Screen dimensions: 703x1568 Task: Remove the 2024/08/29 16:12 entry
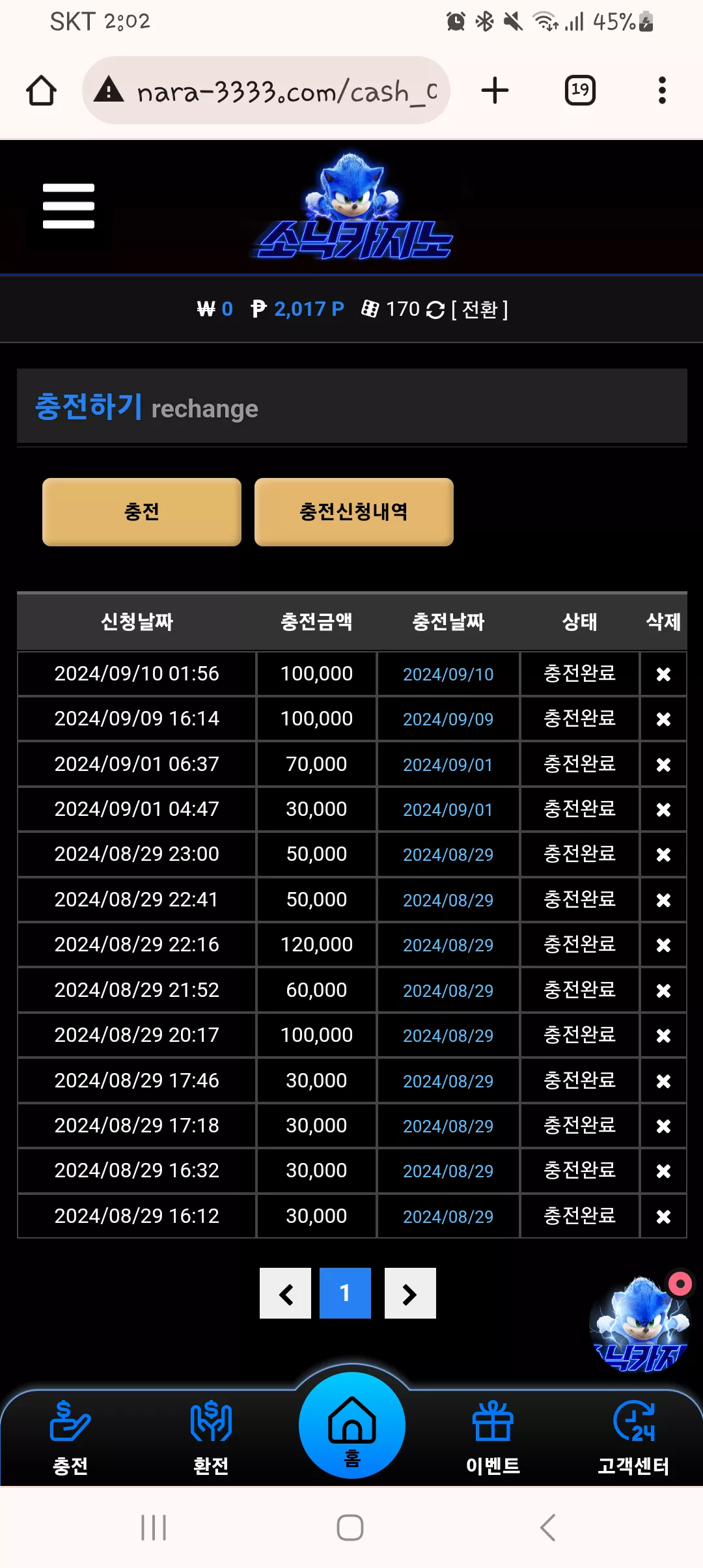(663, 1216)
